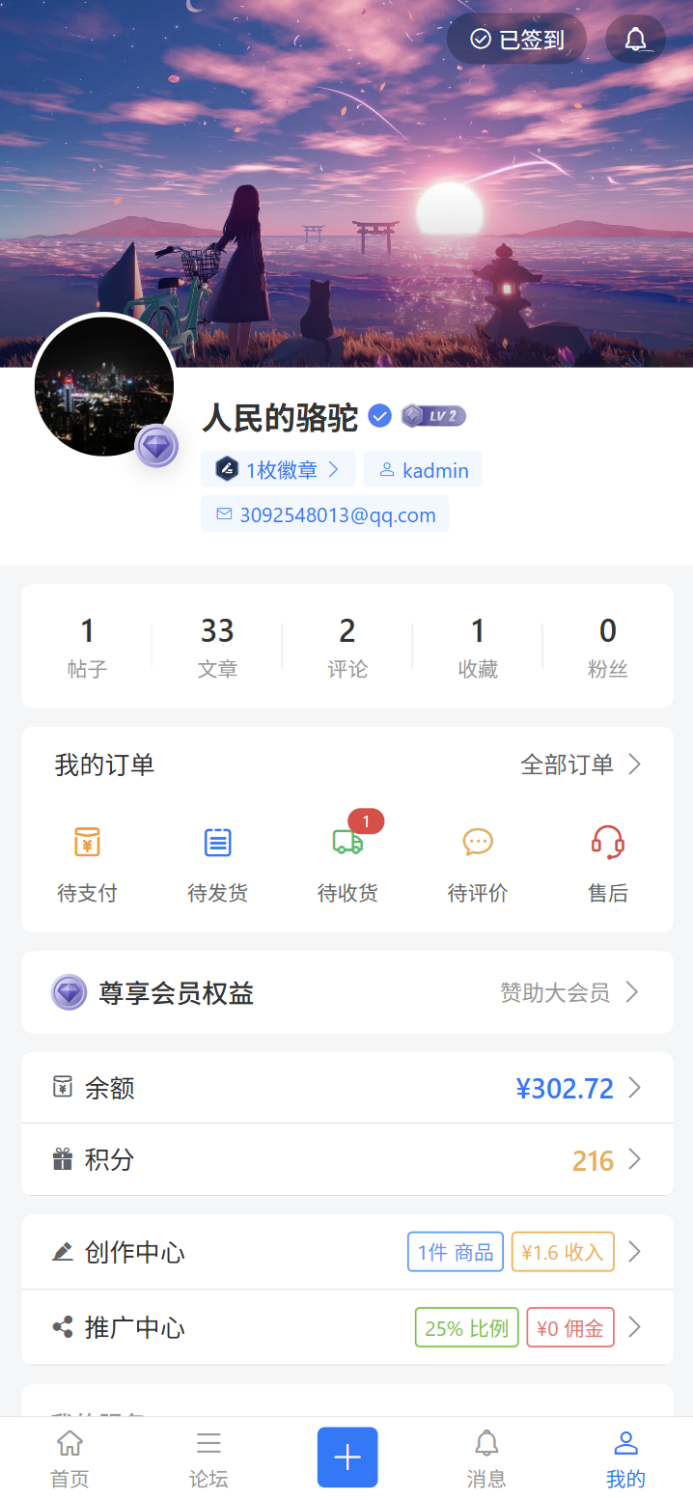The image size is (693, 1500).
Task: Open the notifications bell icon
Action: pos(635,40)
